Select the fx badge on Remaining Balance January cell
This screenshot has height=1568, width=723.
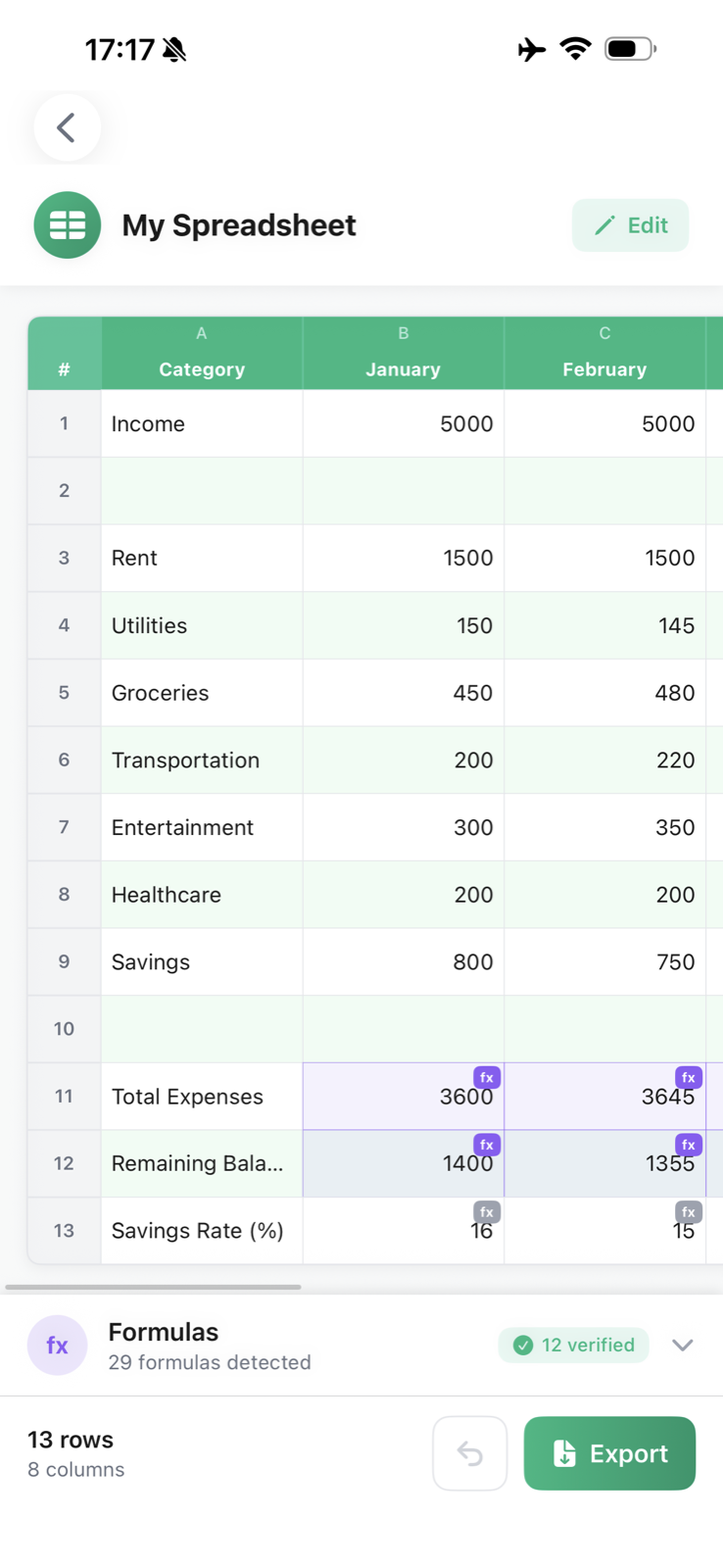coord(487,1145)
